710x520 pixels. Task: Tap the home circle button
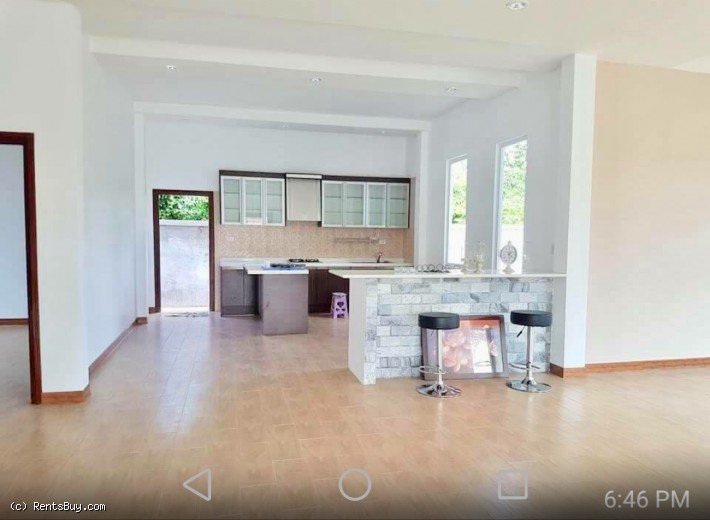tap(355, 485)
